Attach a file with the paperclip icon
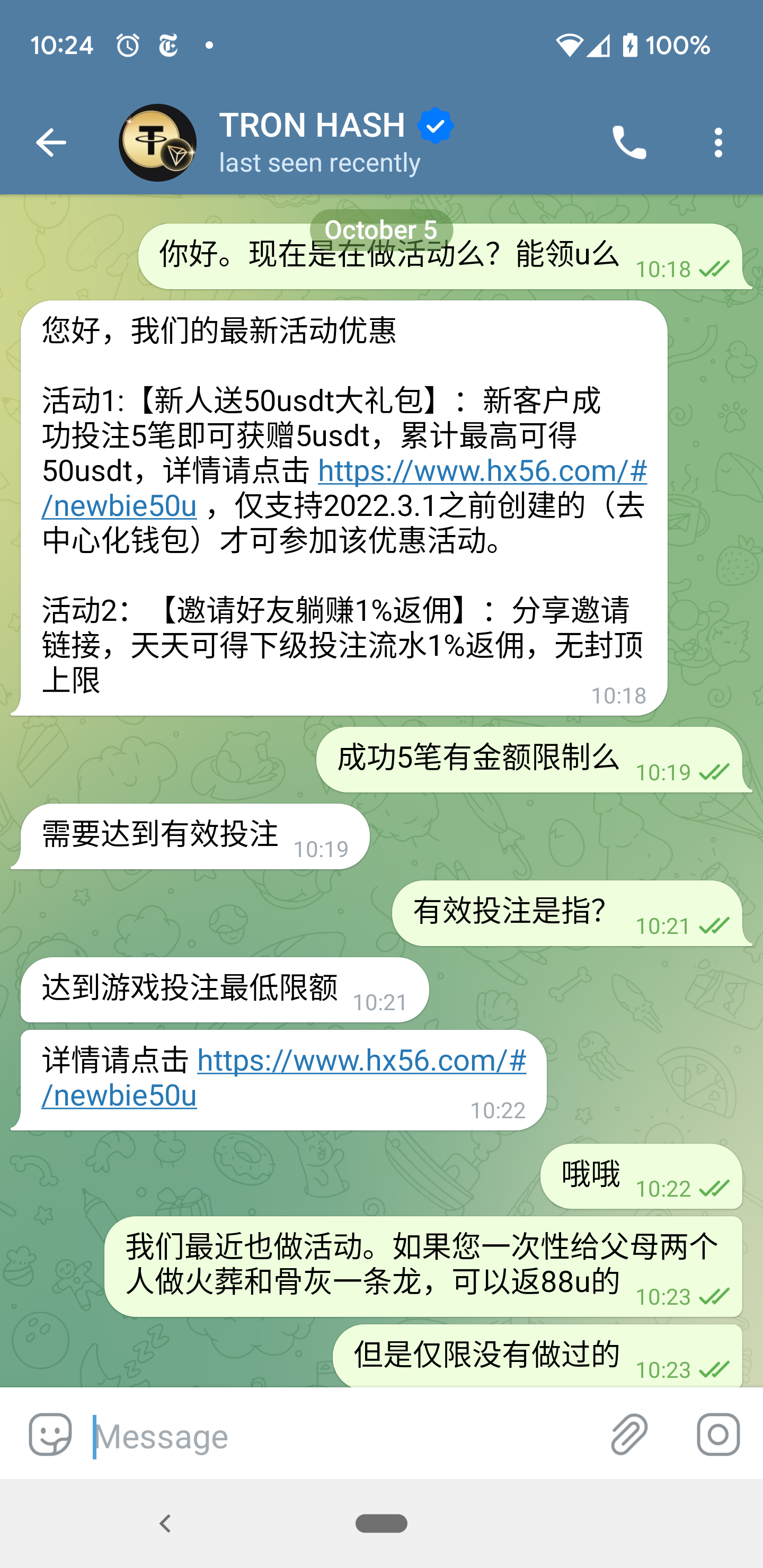Image resolution: width=763 pixels, height=1568 pixels. coord(629,1435)
